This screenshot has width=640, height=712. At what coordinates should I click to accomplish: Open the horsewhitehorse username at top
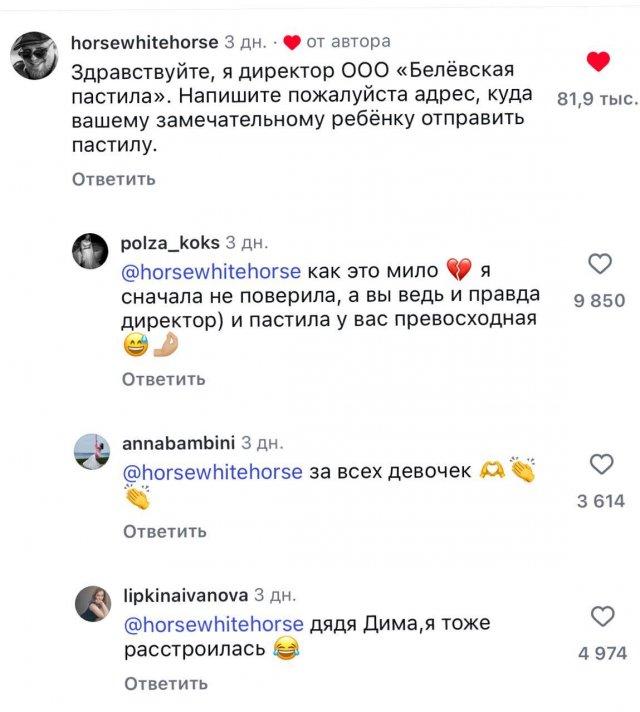pyautogui.click(x=144, y=41)
